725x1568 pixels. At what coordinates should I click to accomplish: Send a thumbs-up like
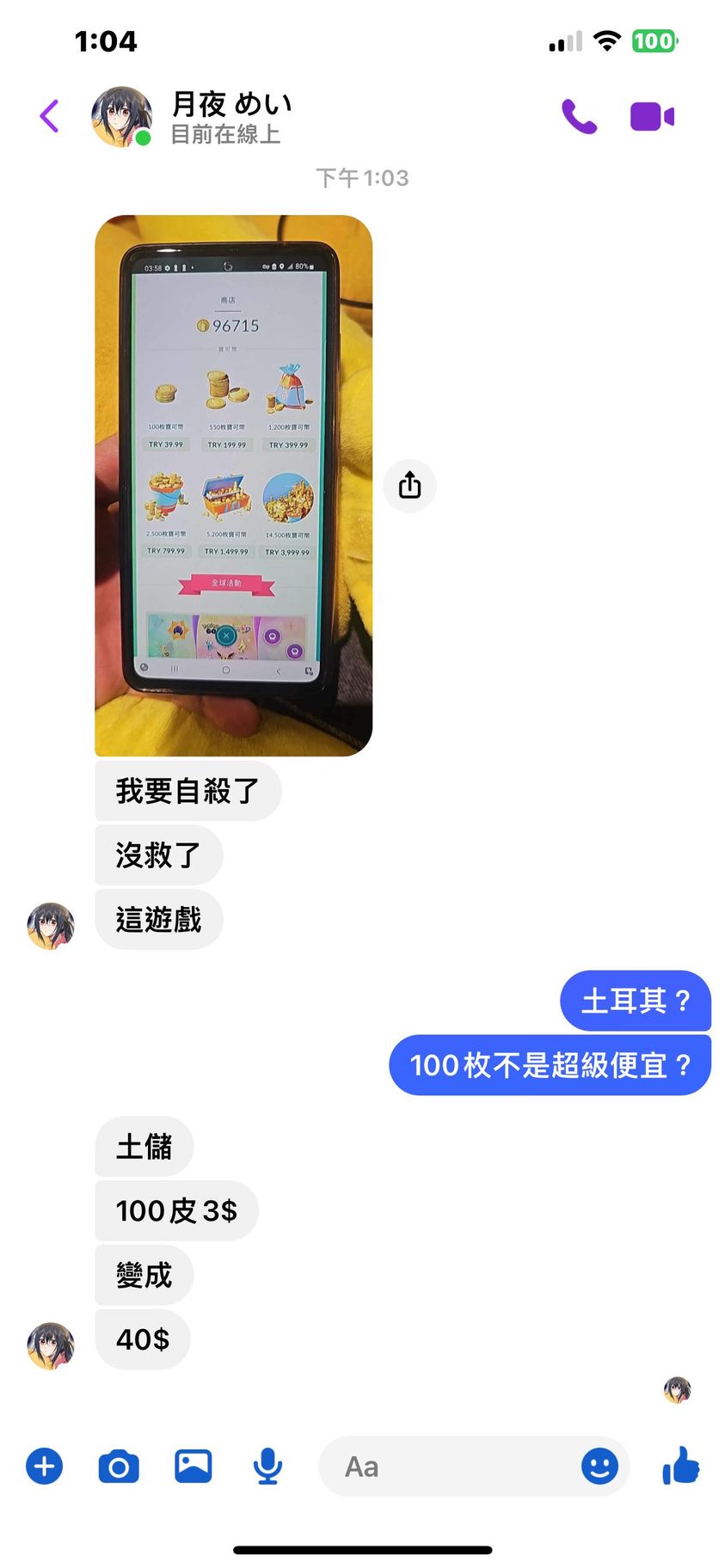[x=680, y=1466]
